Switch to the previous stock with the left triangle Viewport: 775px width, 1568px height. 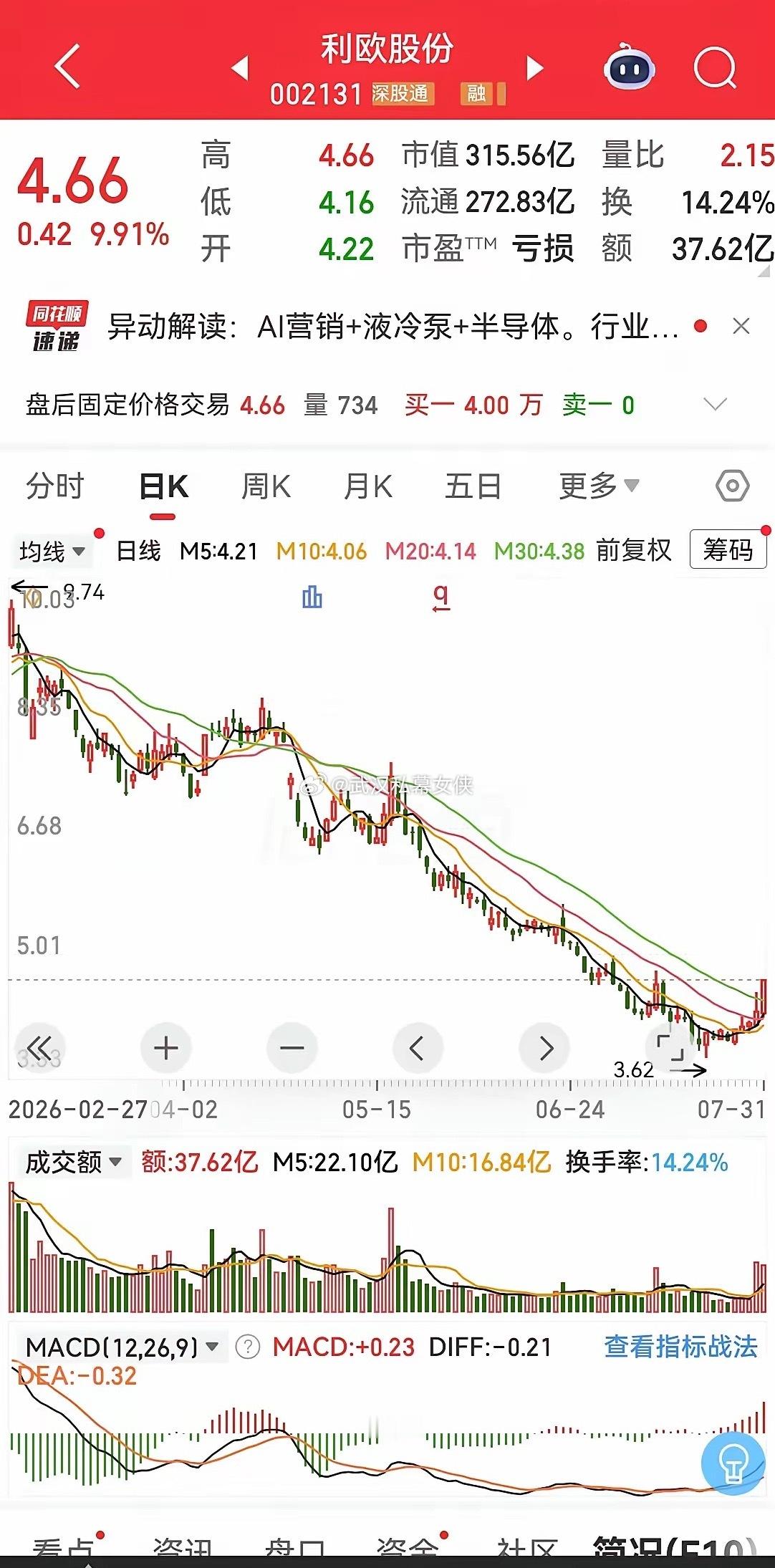(241, 68)
